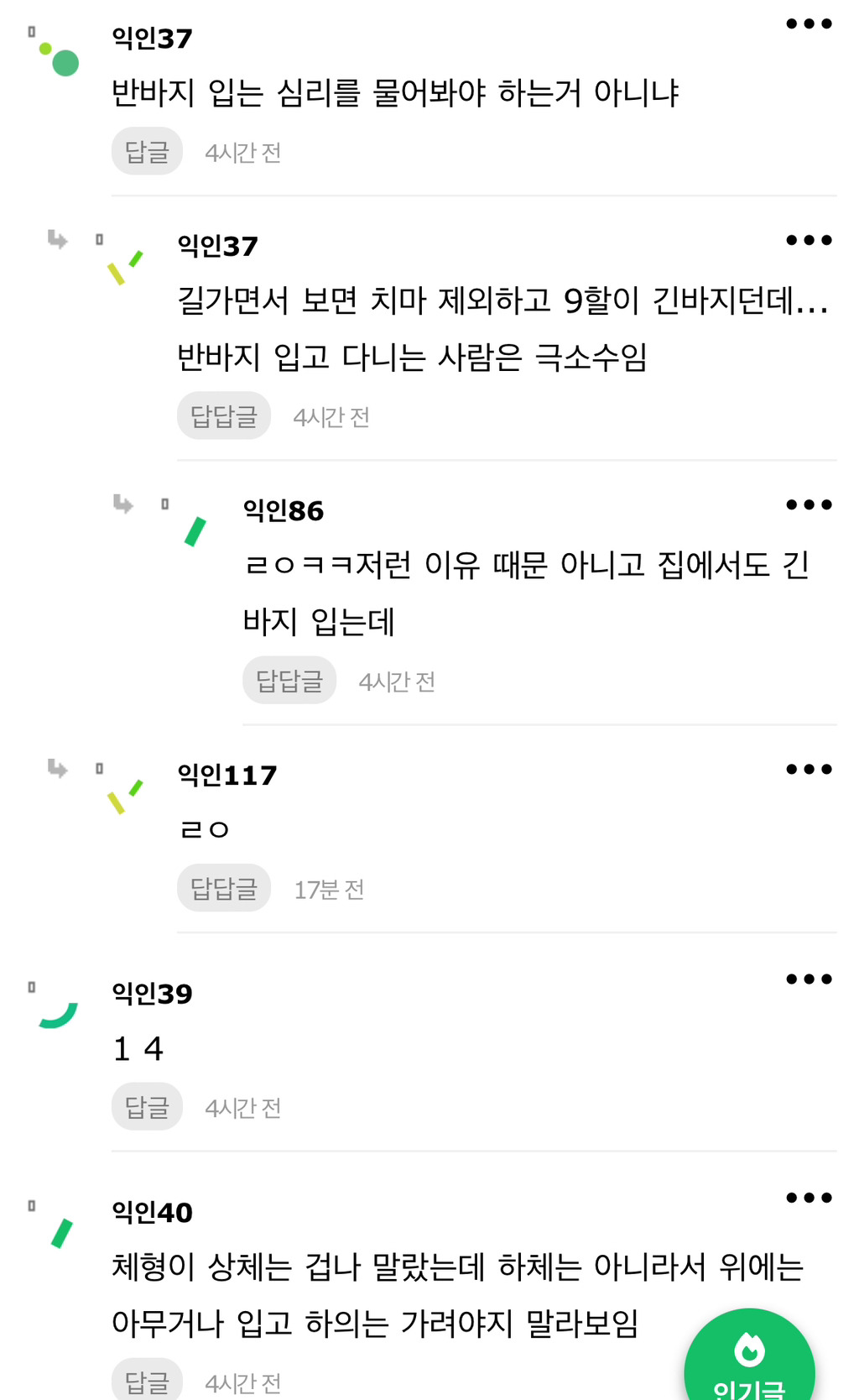Open more options on 익인39's comment
This screenshot has width=859, height=1400.
coord(809,979)
